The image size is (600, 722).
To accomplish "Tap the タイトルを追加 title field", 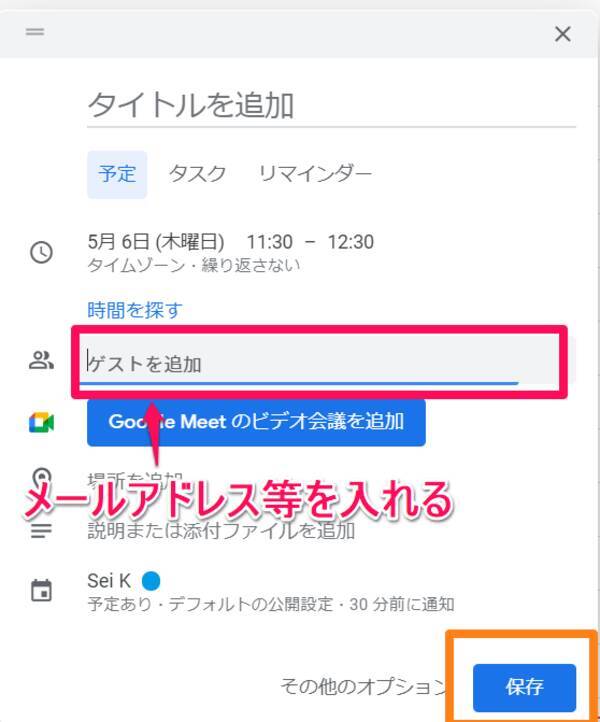I will [x=330, y=104].
